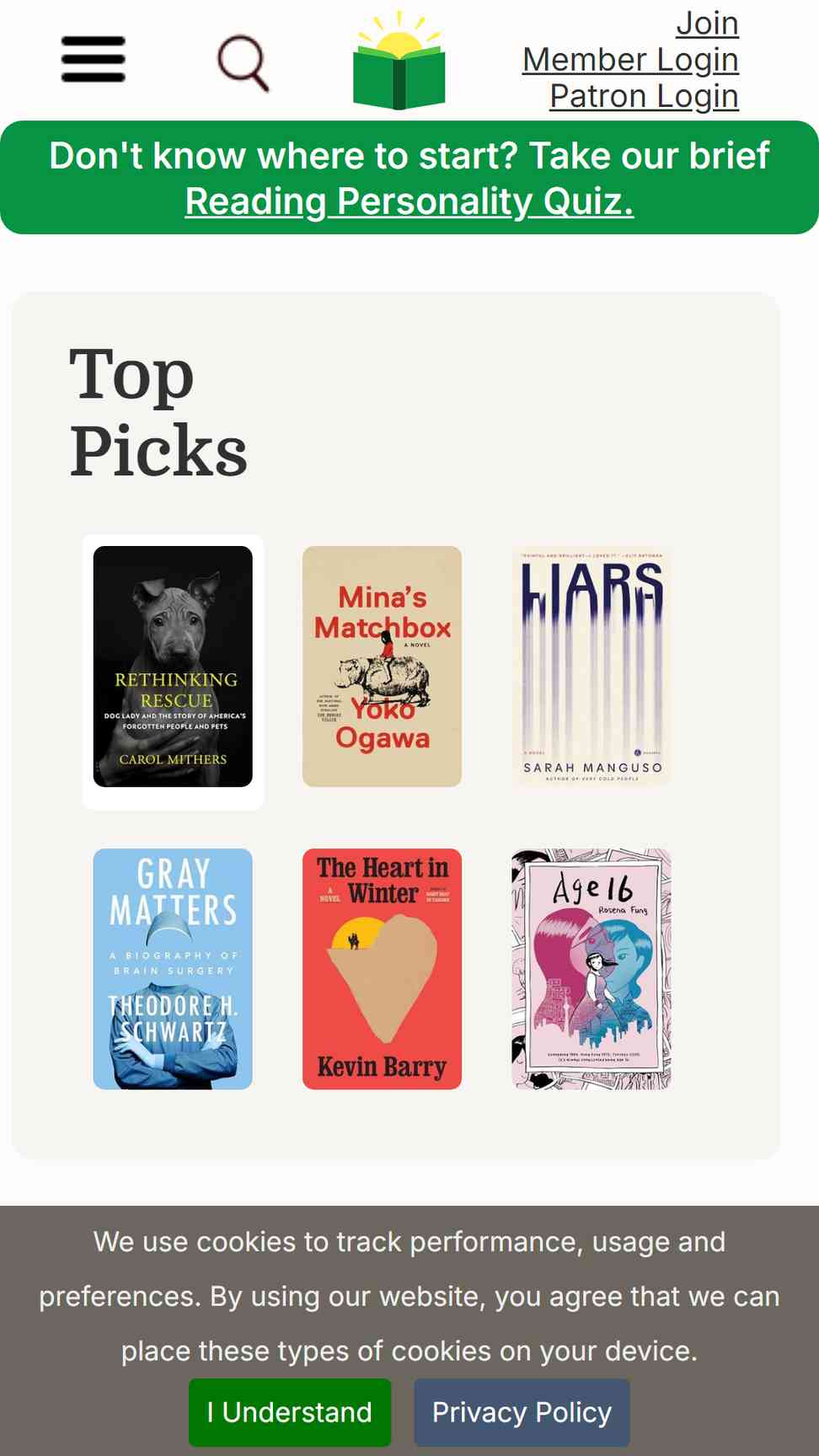Open the Member Login link
The height and width of the screenshot is (1456, 819).
coord(630,60)
